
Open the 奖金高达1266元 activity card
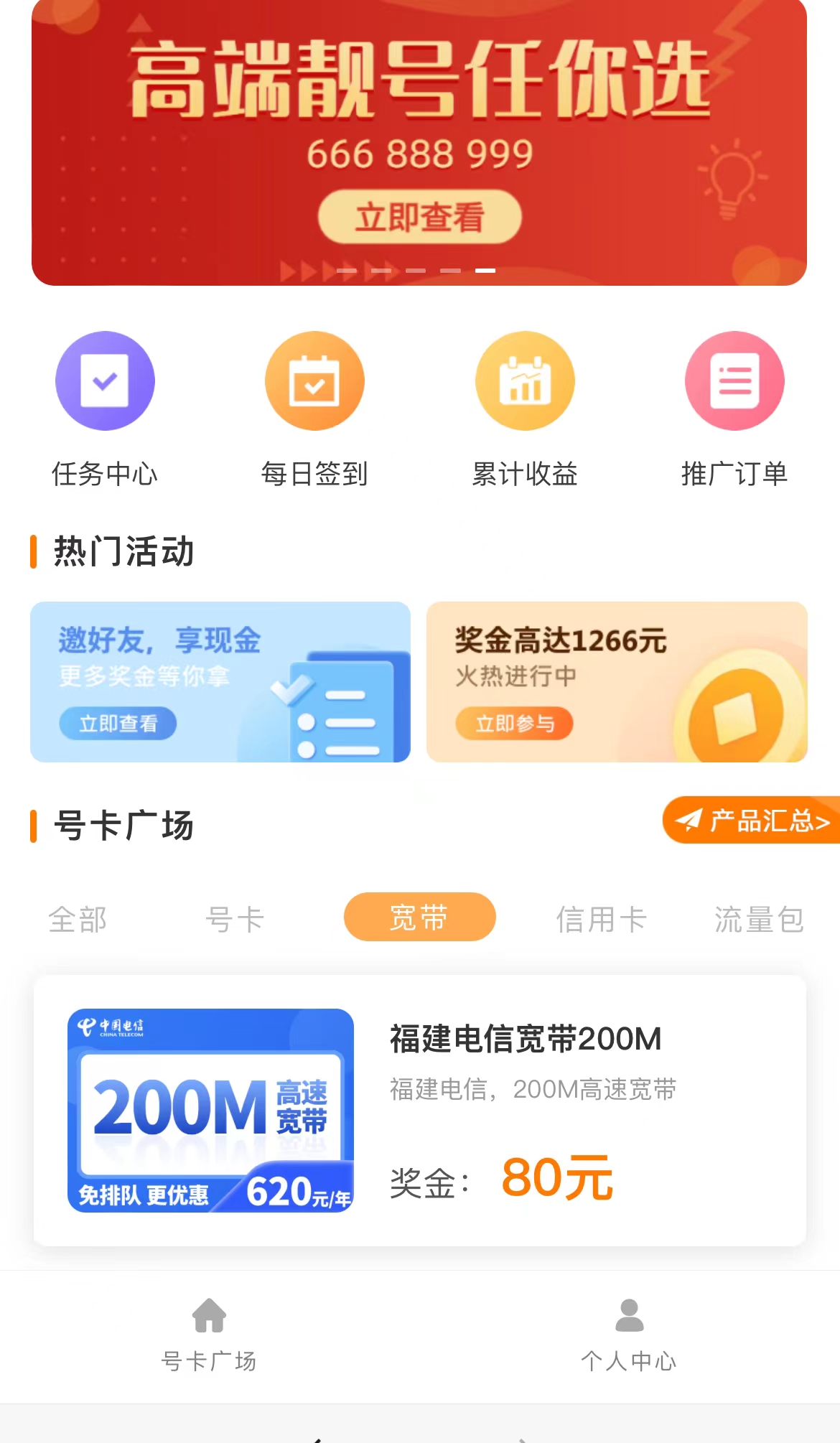[x=617, y=682]
